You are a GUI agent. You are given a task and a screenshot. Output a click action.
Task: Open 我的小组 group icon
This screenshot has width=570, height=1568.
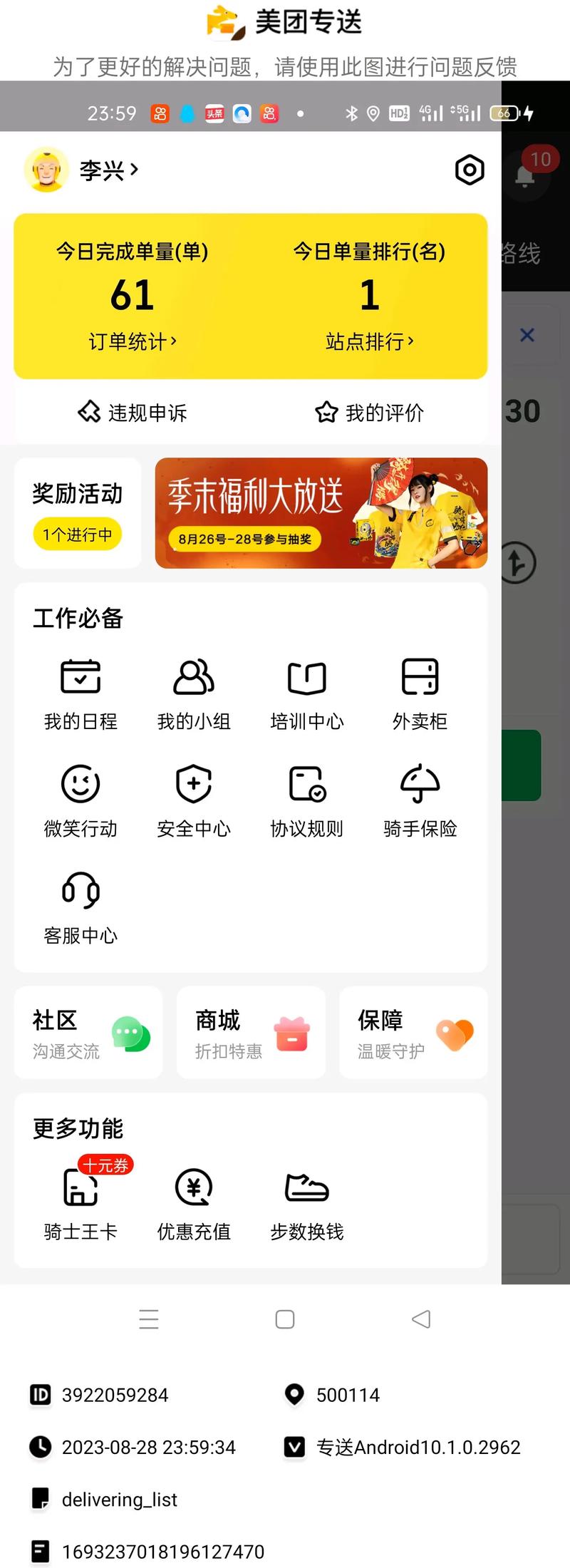pos(193,689)
